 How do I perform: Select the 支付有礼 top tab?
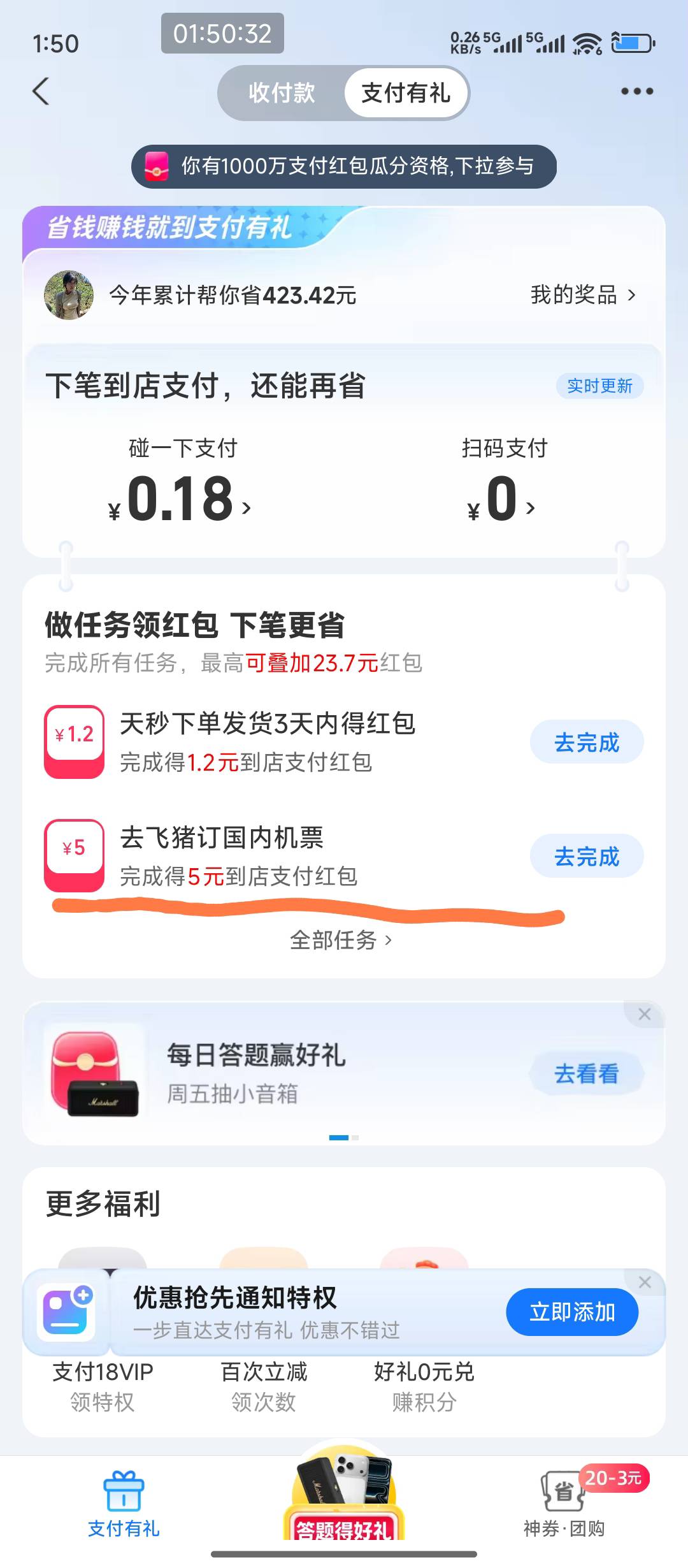coord(406,93)
